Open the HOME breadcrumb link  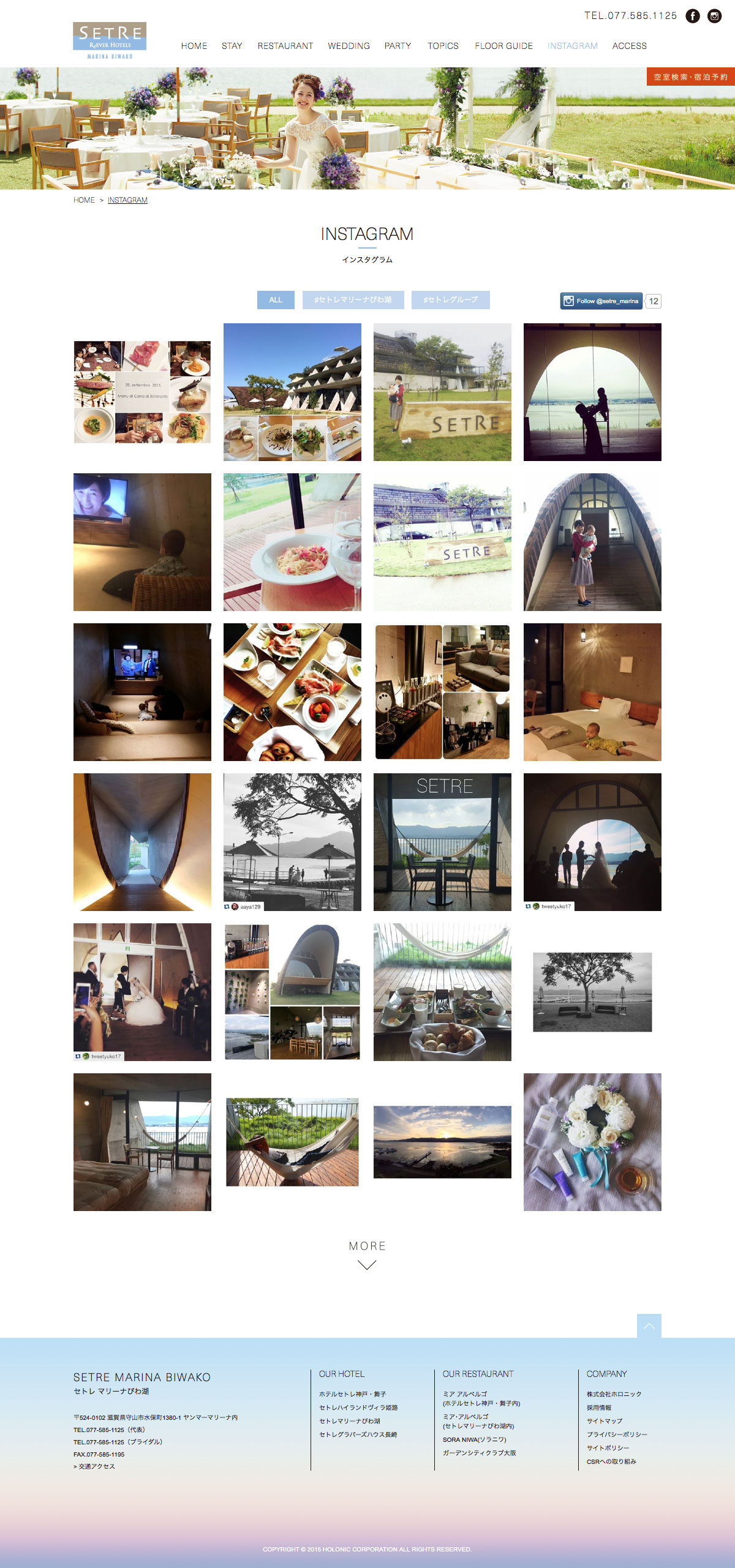coord(84,200)
